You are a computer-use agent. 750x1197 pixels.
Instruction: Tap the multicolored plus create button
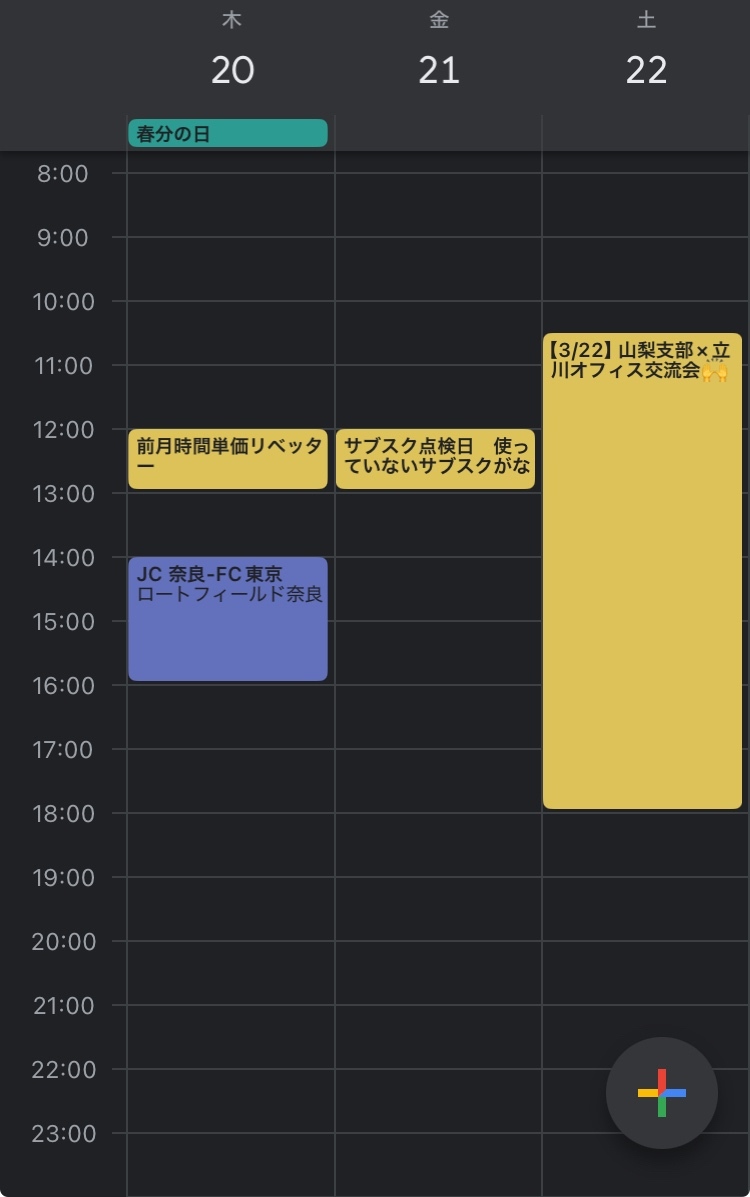662,1094
